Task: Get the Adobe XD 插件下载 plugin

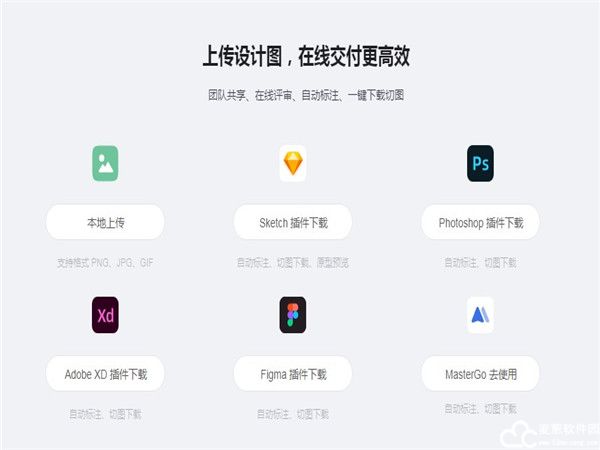Action: (x=105, y=374)
